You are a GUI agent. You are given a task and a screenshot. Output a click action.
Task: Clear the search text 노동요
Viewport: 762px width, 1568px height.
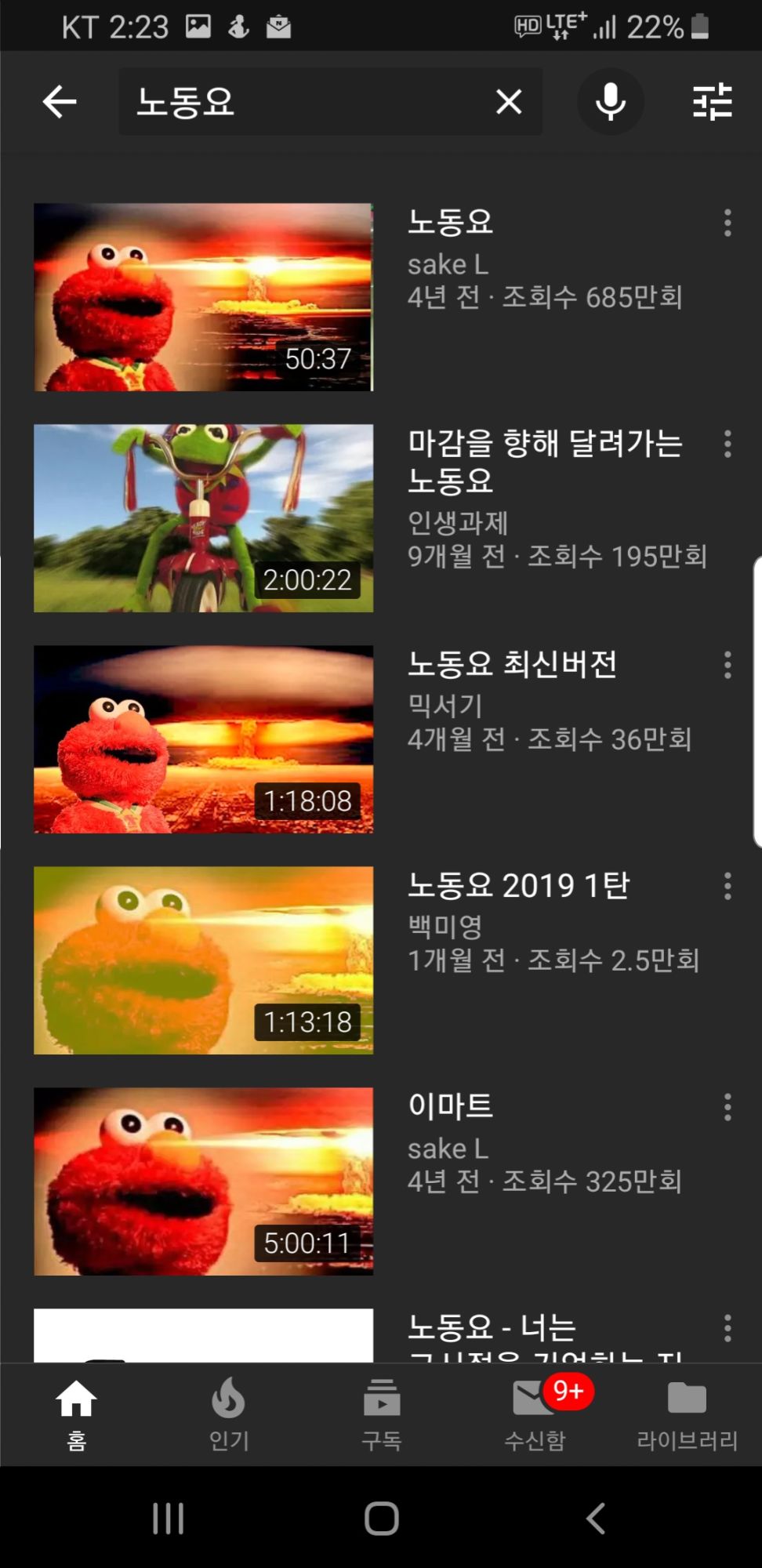click(509, 102)
